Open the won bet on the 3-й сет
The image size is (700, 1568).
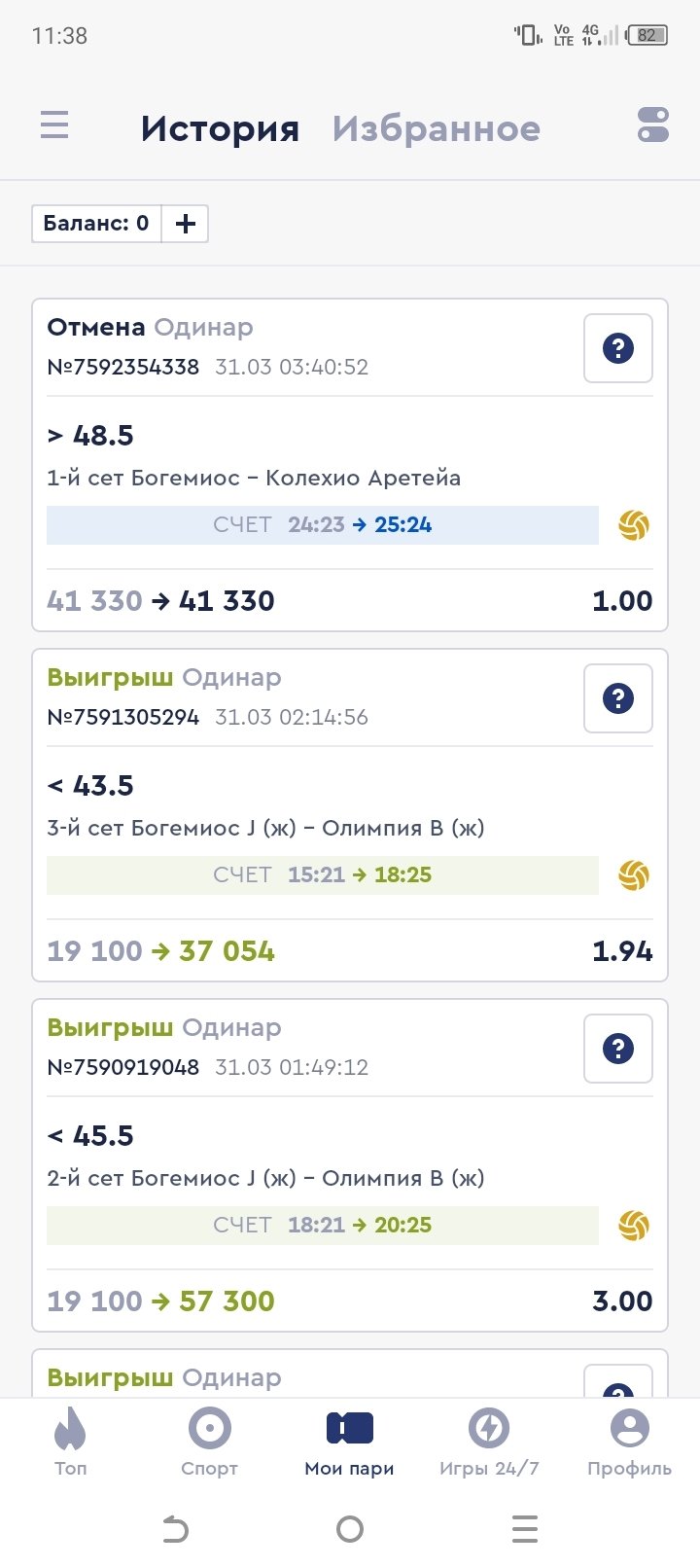[x=292, y=828]
